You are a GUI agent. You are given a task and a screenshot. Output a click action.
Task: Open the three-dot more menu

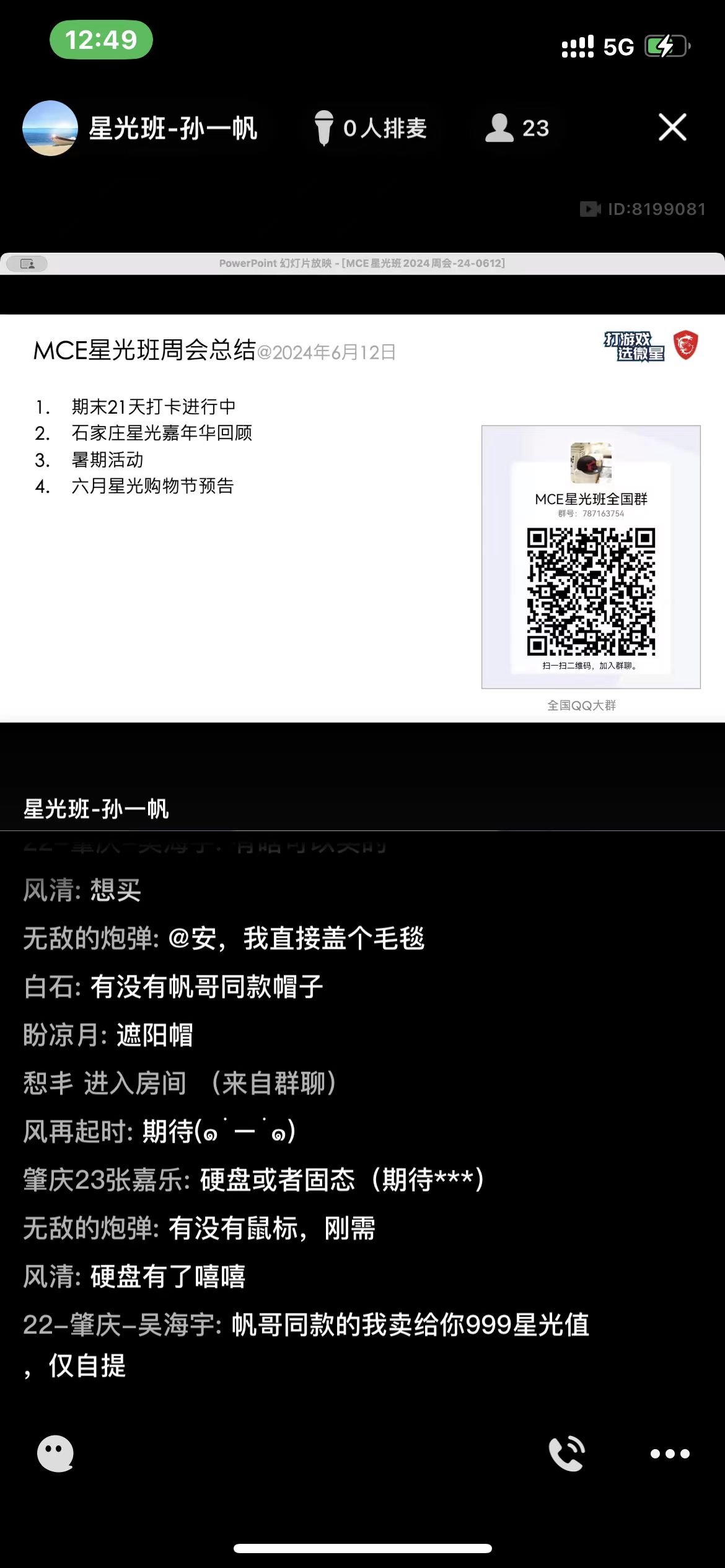click(x=670, y=1453)
